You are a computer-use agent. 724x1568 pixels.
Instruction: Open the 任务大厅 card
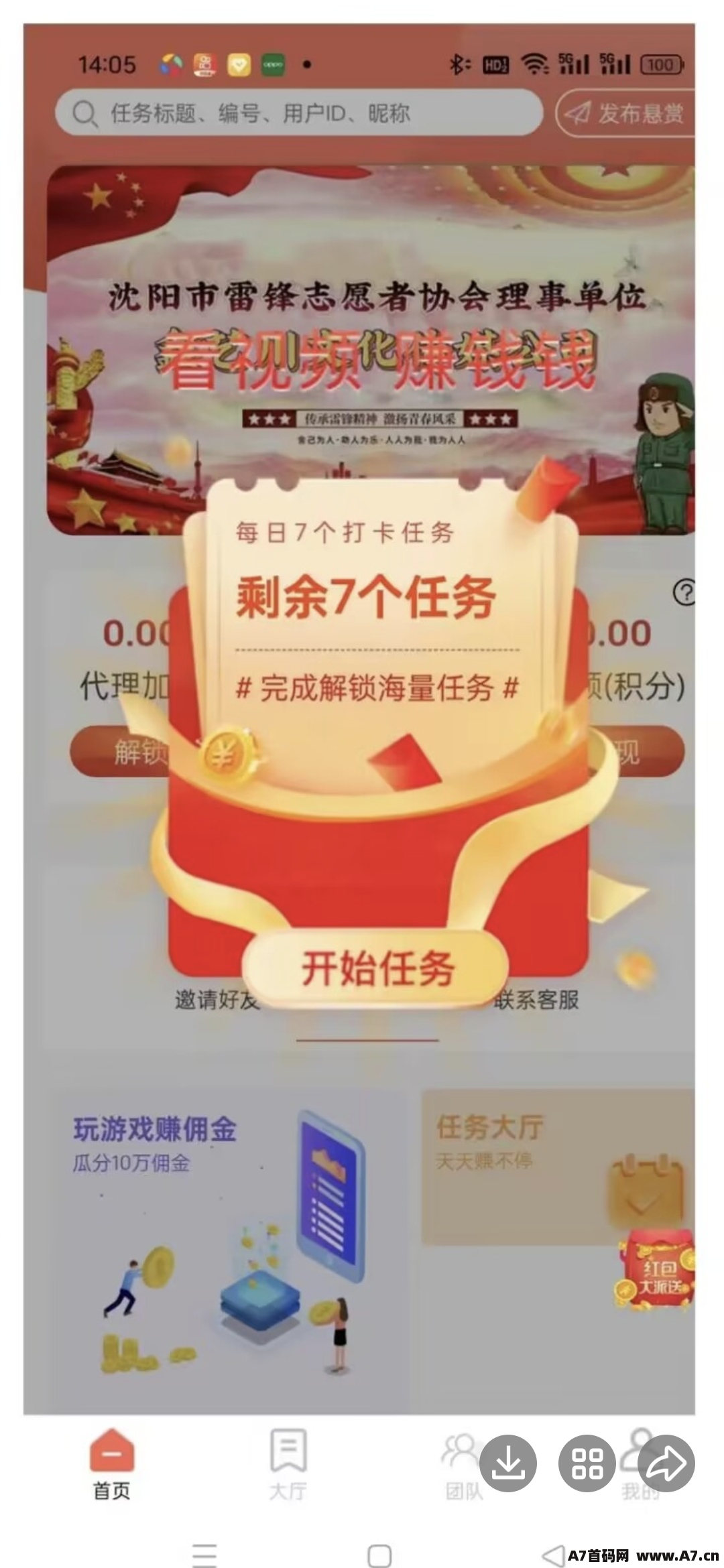[x=558, y=1167]
